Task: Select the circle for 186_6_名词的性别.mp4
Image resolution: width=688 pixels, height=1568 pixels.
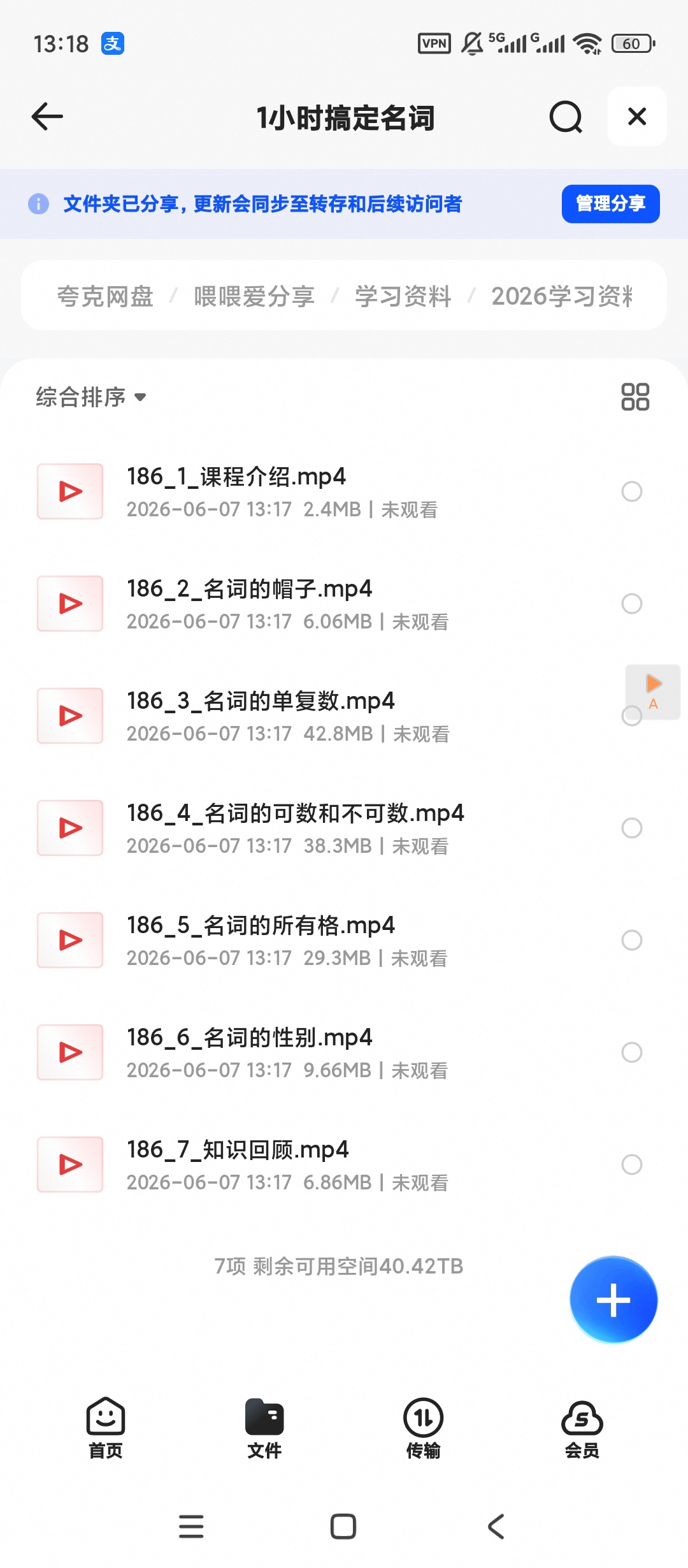Action: click(x=631, y=1052)
